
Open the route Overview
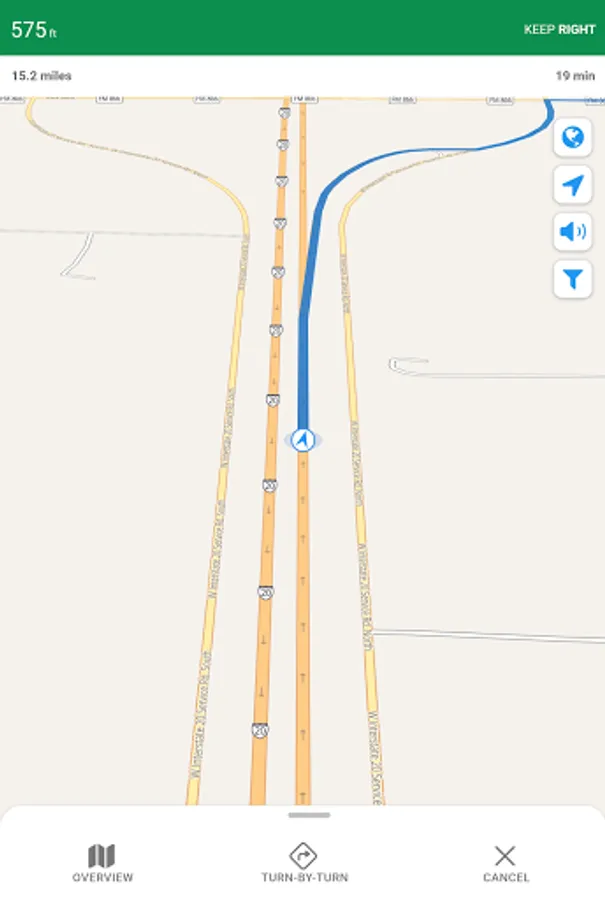pyautogui.click(x=102, y=863)
